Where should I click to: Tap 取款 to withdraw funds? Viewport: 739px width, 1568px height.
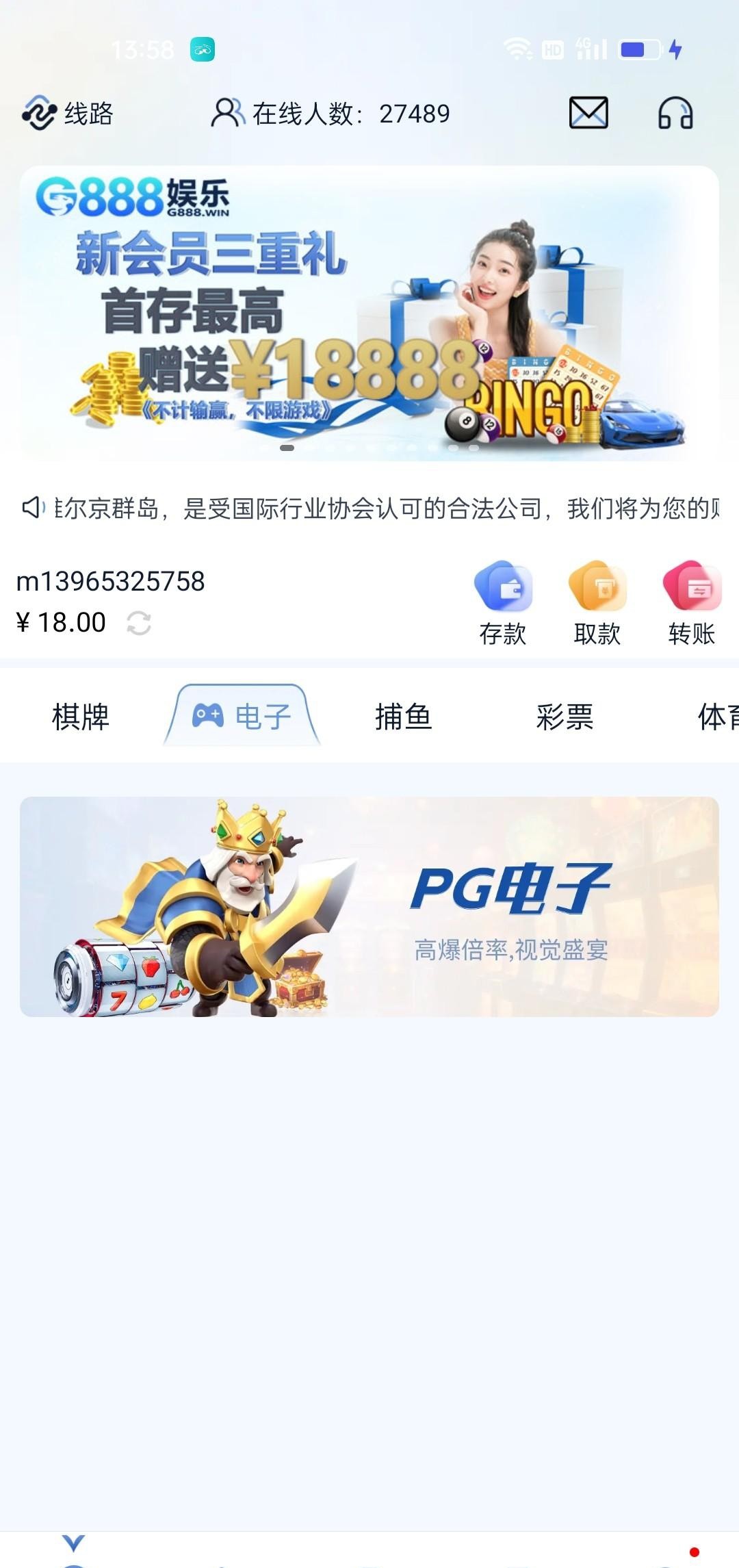pyautogui.click(x=597, y=604)
